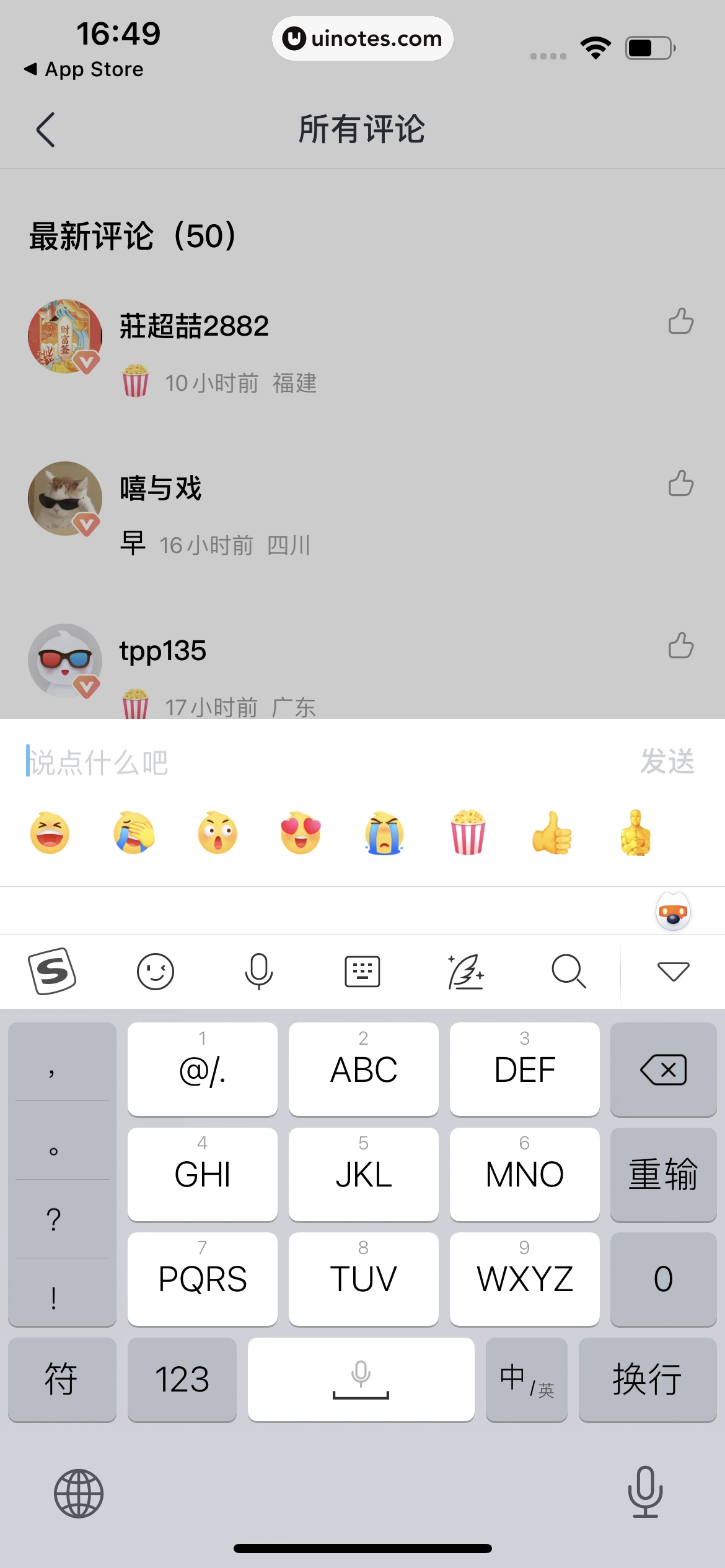Image resolution: width=725 pixels, height=1568 pixels.
Task: Open keyboard search with magnifier icon
Action: pos(569,971)
